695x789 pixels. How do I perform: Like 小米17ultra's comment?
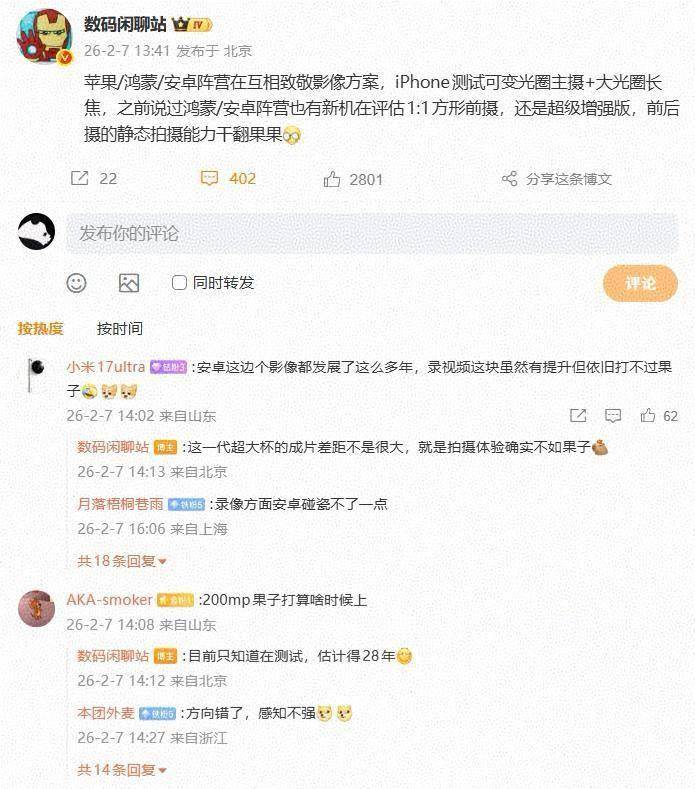tap(648, 415)
